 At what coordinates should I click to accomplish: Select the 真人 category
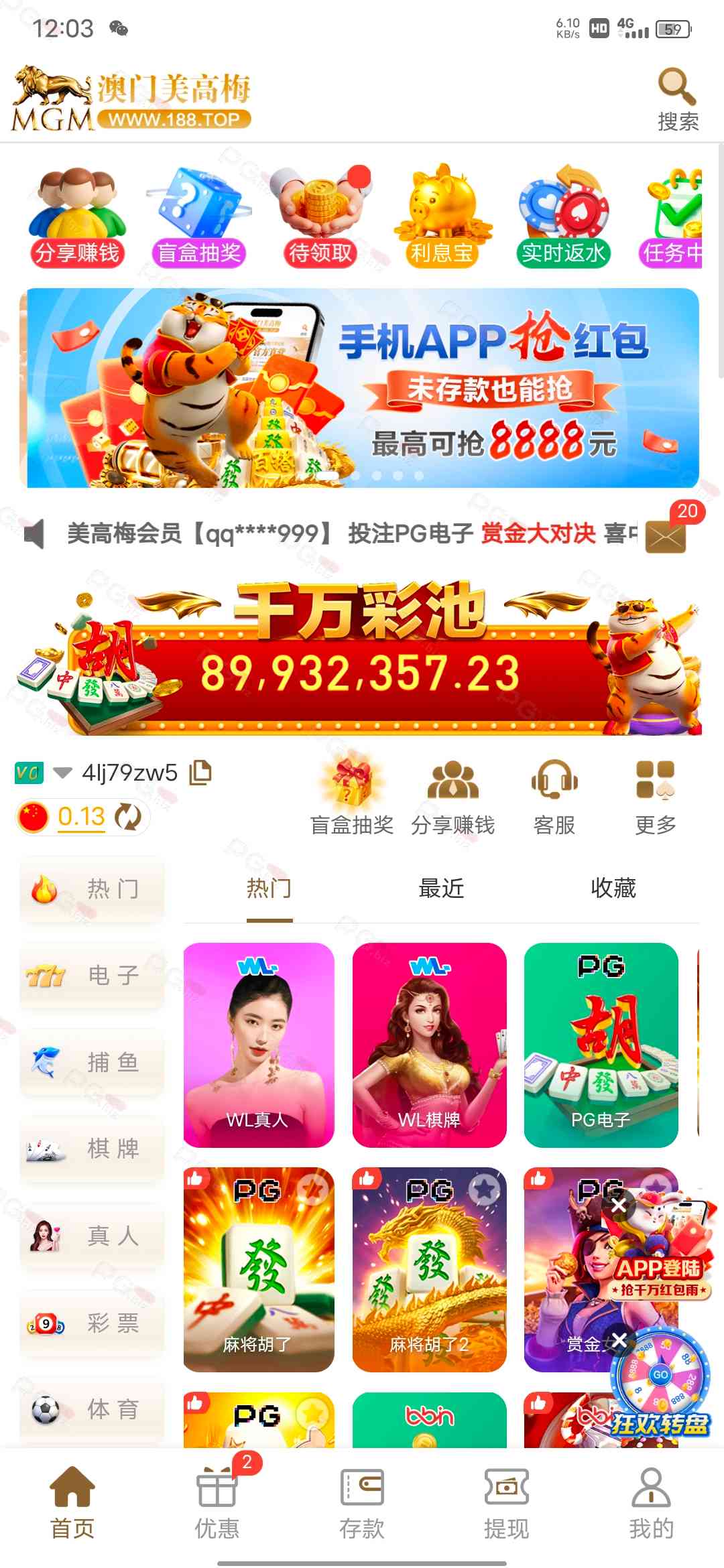[x=93, y=1236]
